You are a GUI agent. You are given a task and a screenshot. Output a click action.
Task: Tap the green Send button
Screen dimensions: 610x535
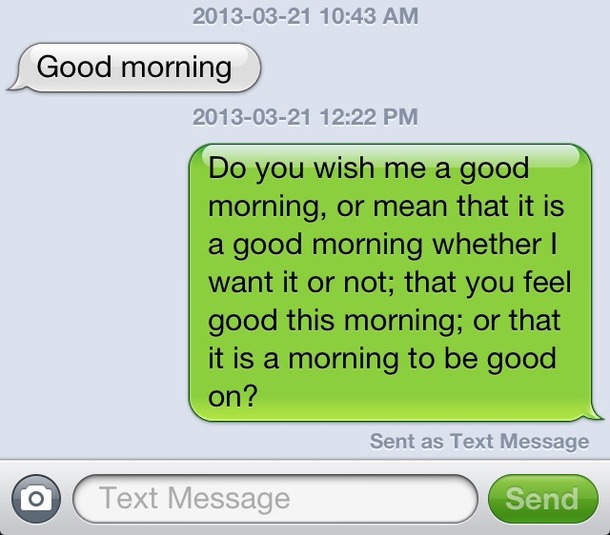(541, 498)
